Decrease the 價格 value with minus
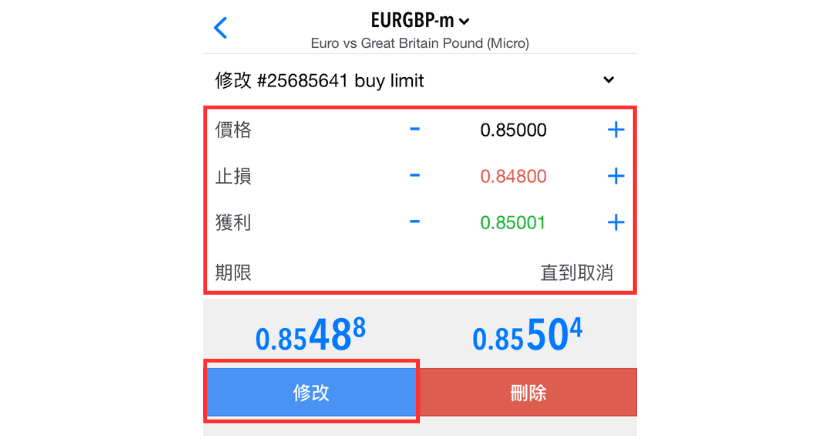Image resolution: width=840 pixels, height=436 pixels. pos(415,129)
